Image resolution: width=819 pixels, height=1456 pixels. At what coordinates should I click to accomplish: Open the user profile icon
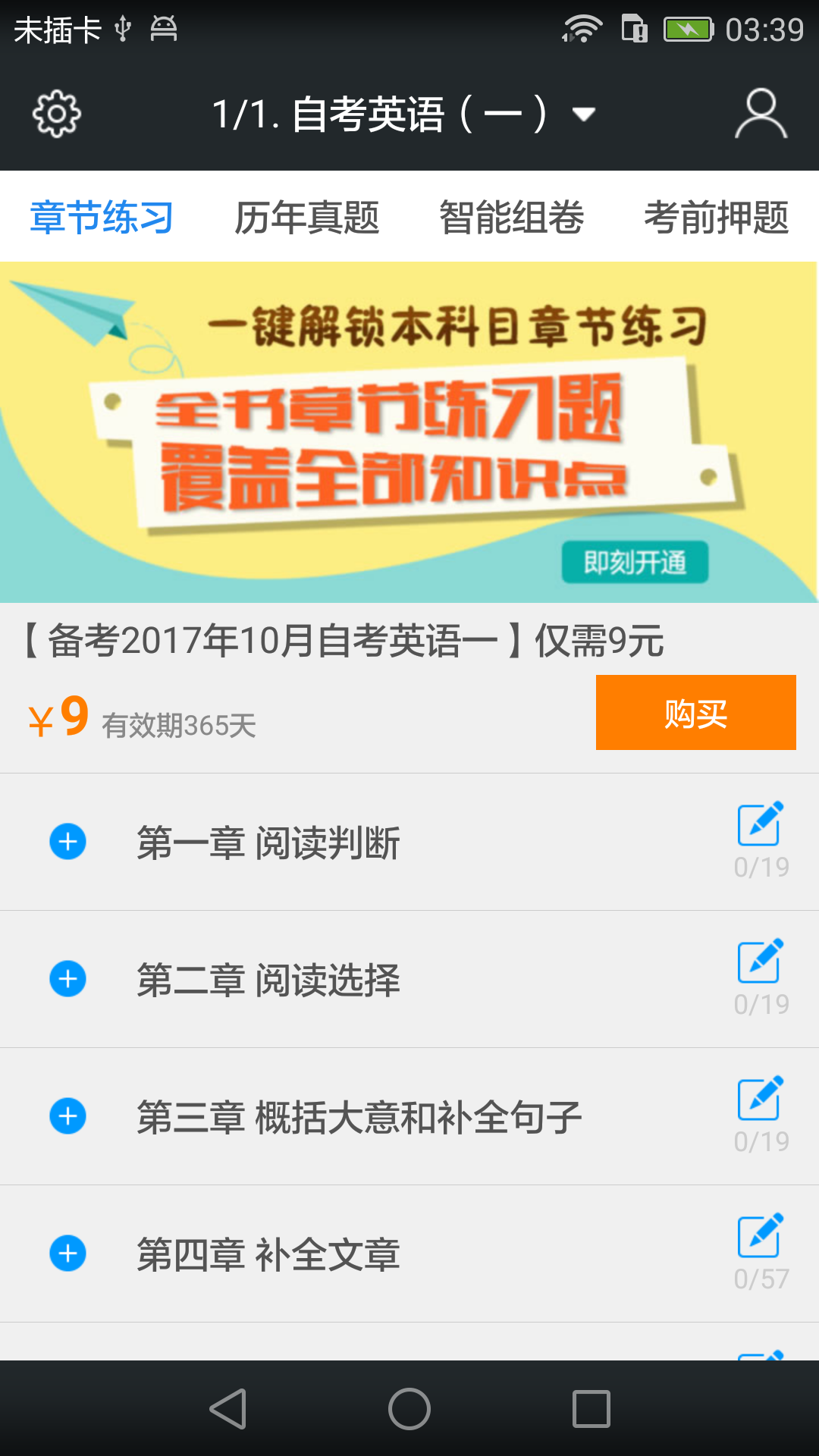click(761, 112)
